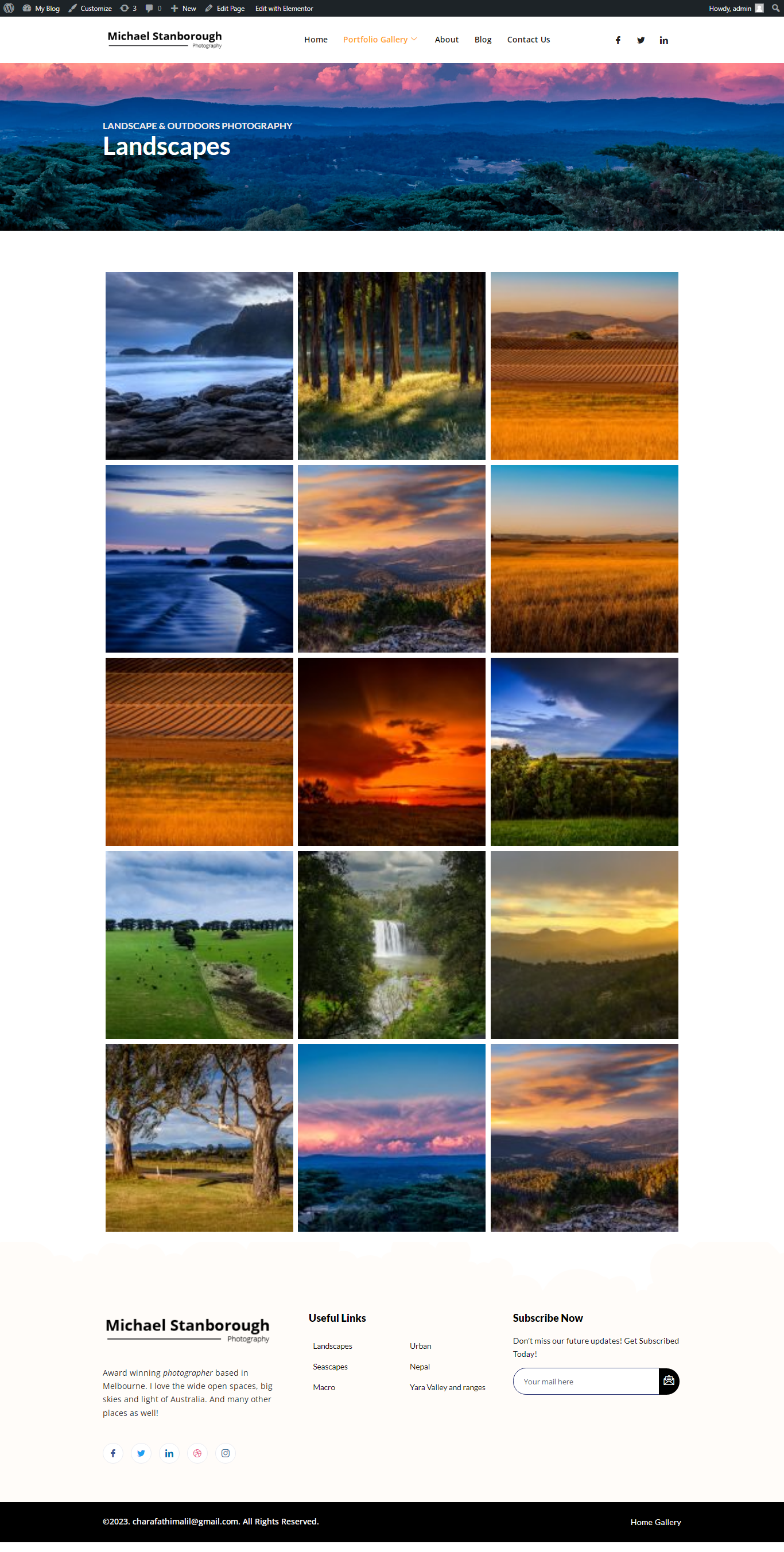Visit the Contact Us page

click(529, 40)
